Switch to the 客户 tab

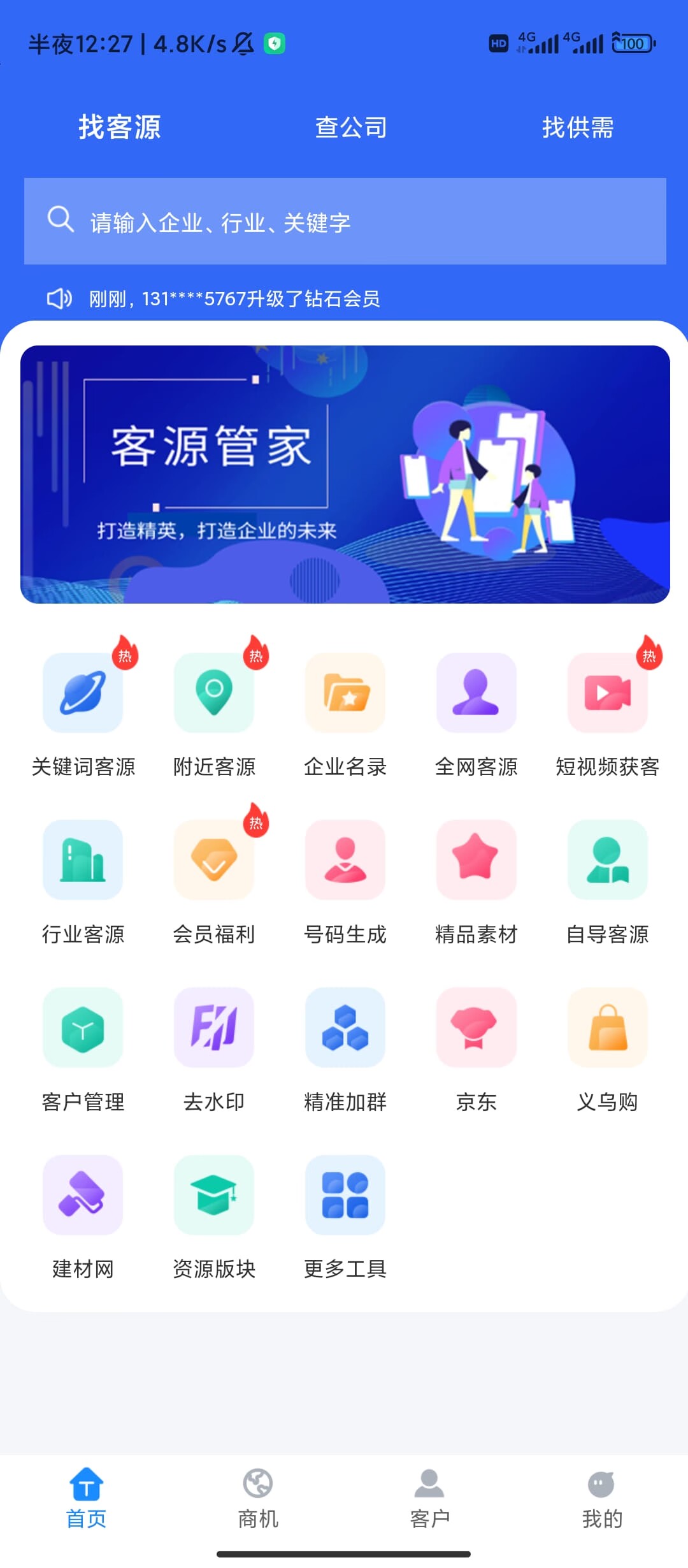pos(430,1498)
